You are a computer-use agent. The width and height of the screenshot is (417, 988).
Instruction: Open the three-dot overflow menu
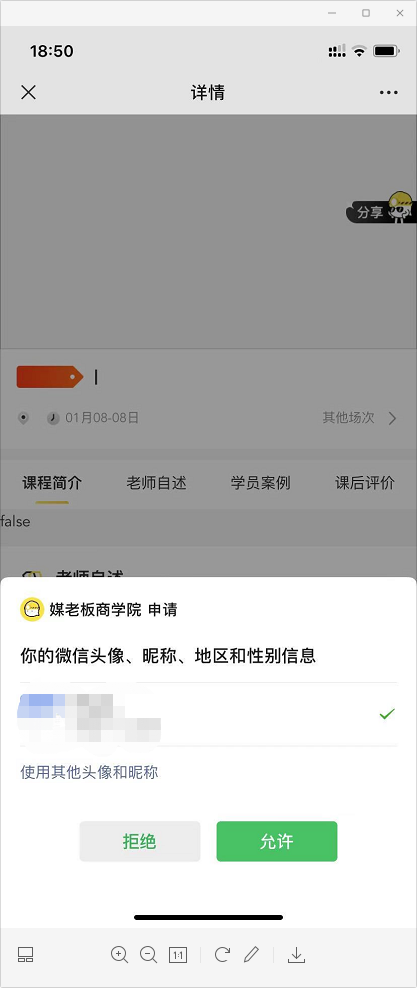tap(389, 93)
